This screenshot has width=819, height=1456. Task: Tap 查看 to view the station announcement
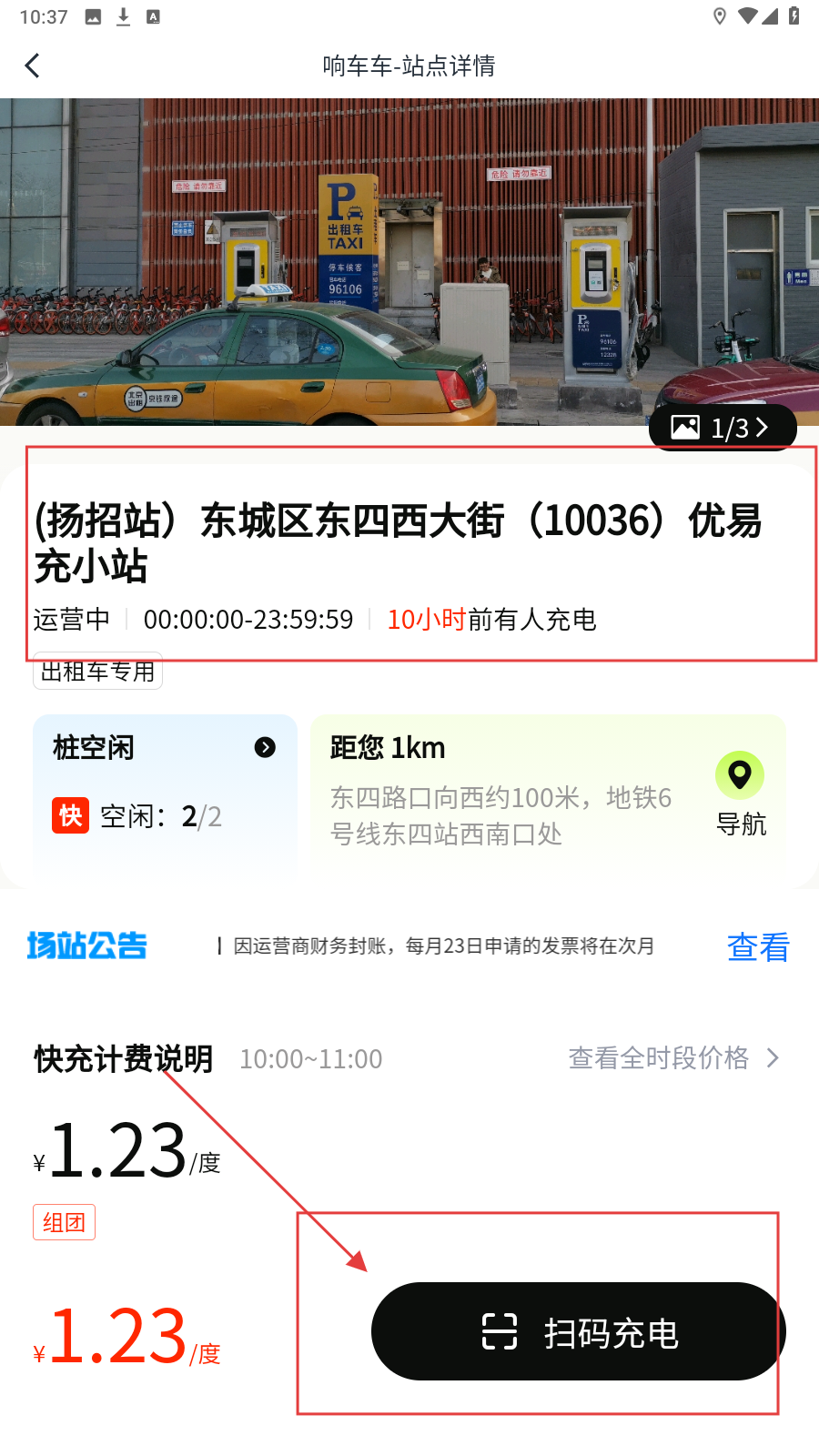point(757,946)
